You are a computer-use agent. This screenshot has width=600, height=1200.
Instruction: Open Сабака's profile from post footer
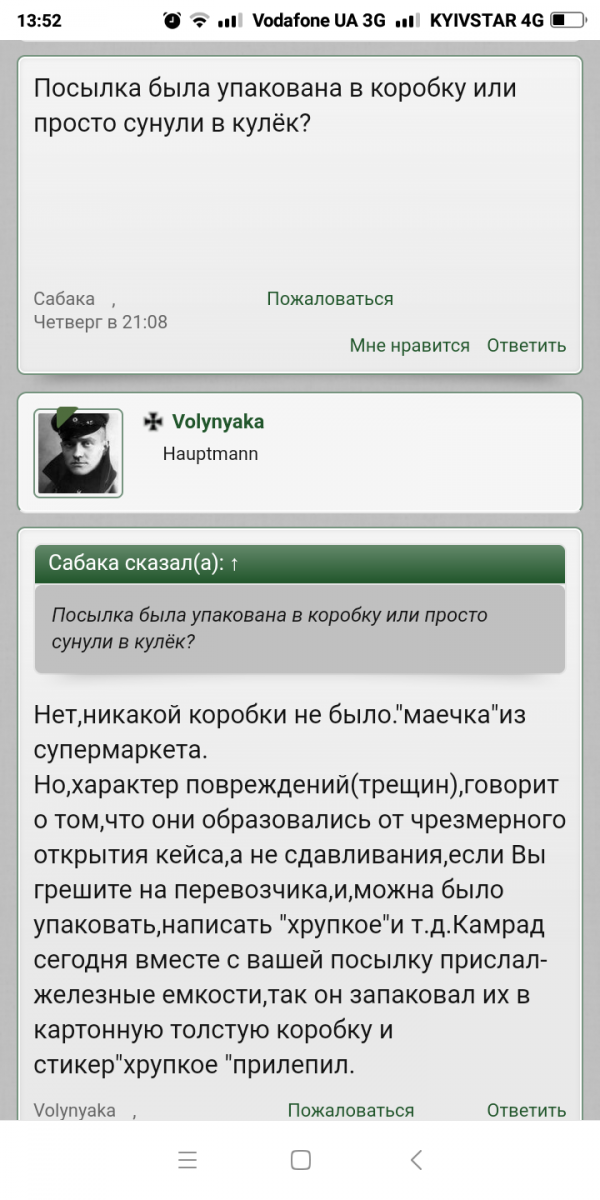pos(64,299)
